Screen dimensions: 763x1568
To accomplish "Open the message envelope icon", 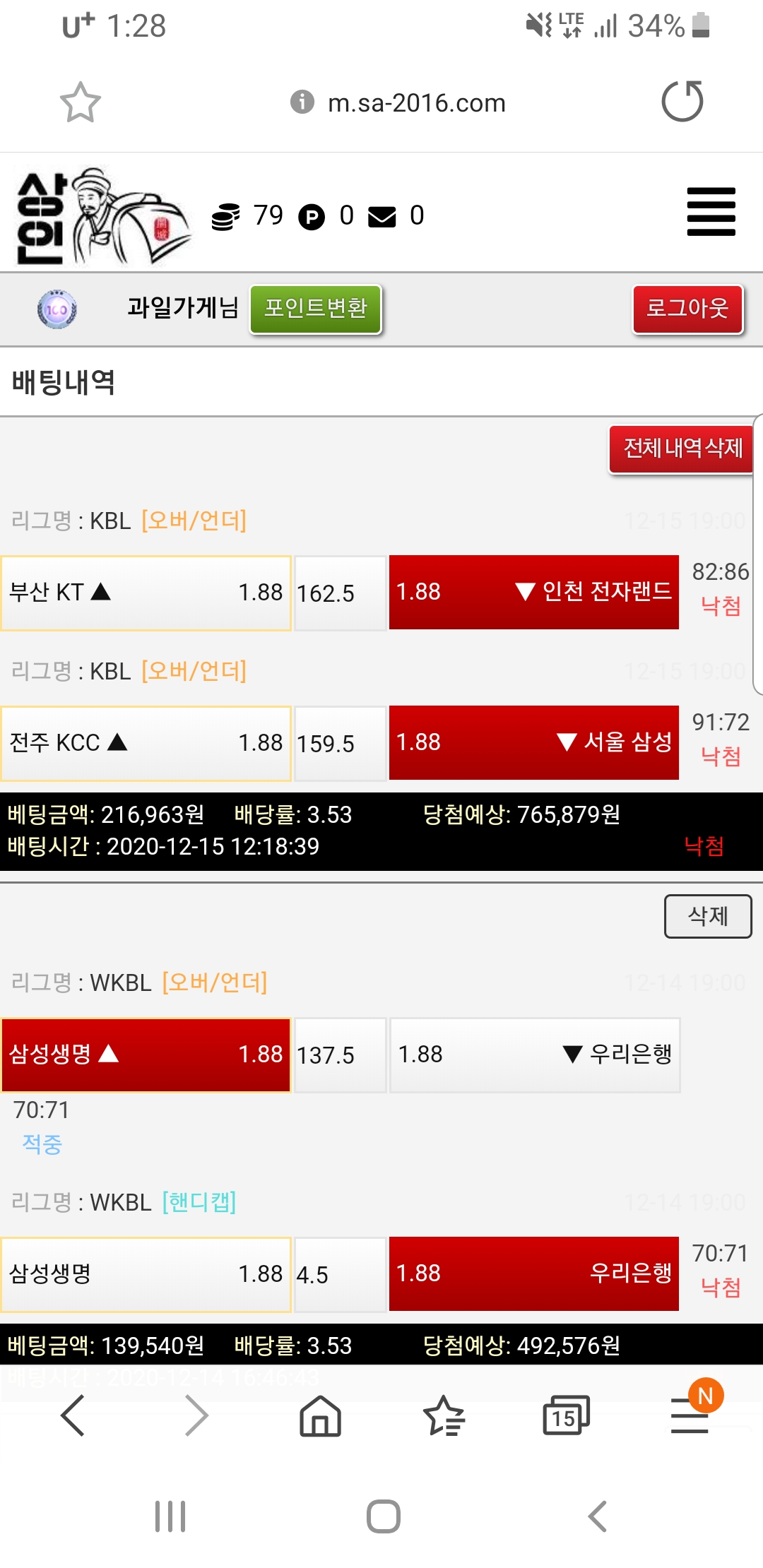I will click(x=382, y=216).
